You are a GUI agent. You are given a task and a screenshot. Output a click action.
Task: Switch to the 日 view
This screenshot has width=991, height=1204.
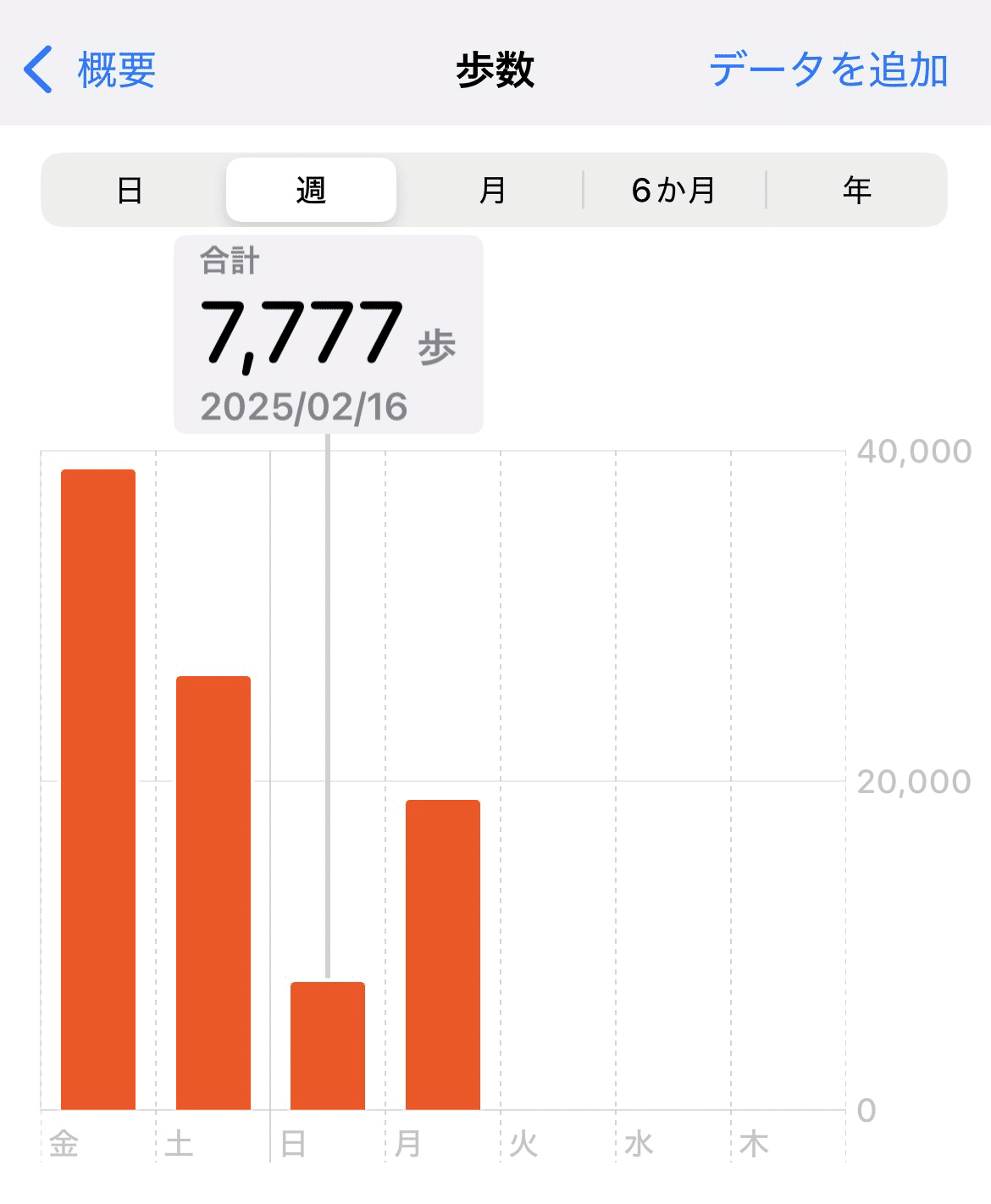pos(130,190)
